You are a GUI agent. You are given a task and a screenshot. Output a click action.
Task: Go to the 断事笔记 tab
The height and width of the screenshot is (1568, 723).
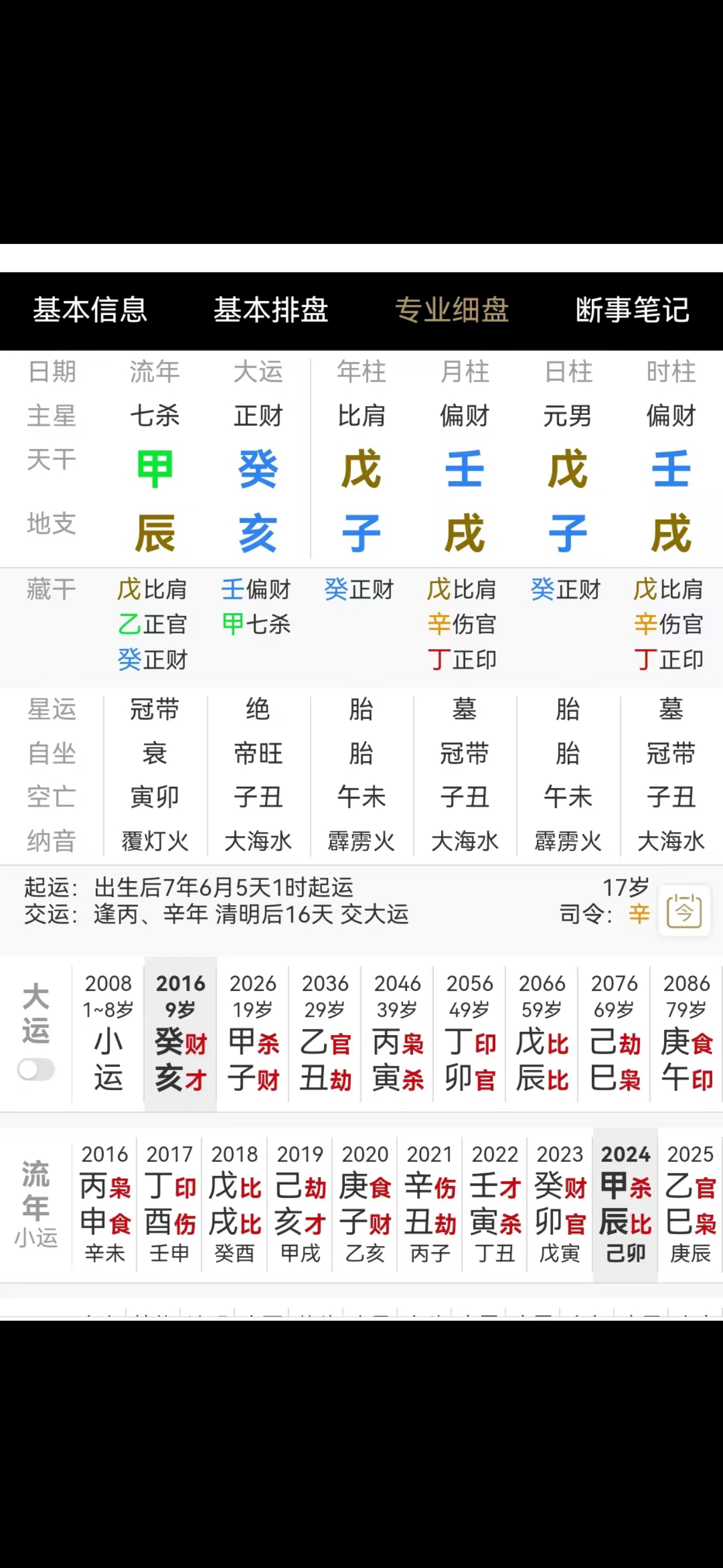coord(632,311)
